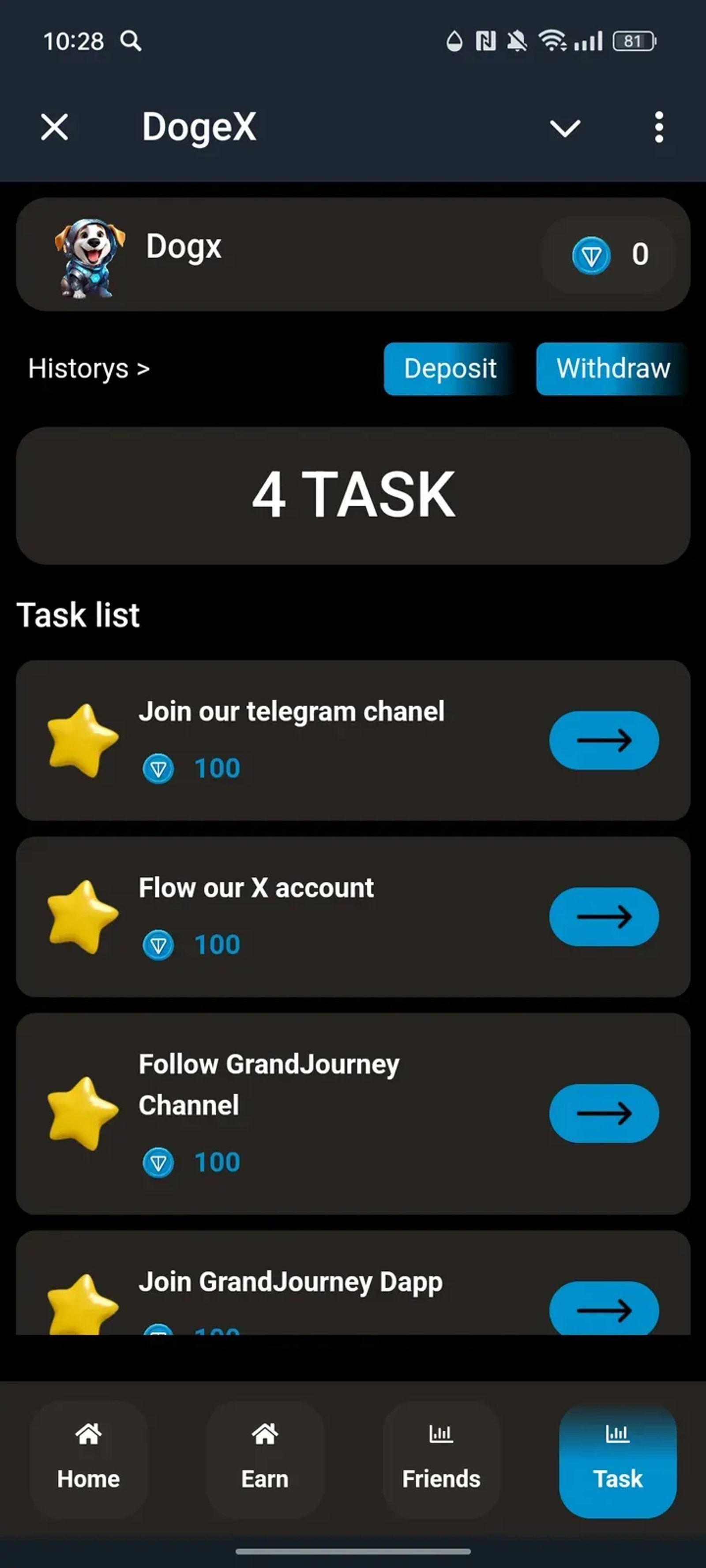Select the Task tab
706x1568 pixels.
click(x=618, y=1460)
